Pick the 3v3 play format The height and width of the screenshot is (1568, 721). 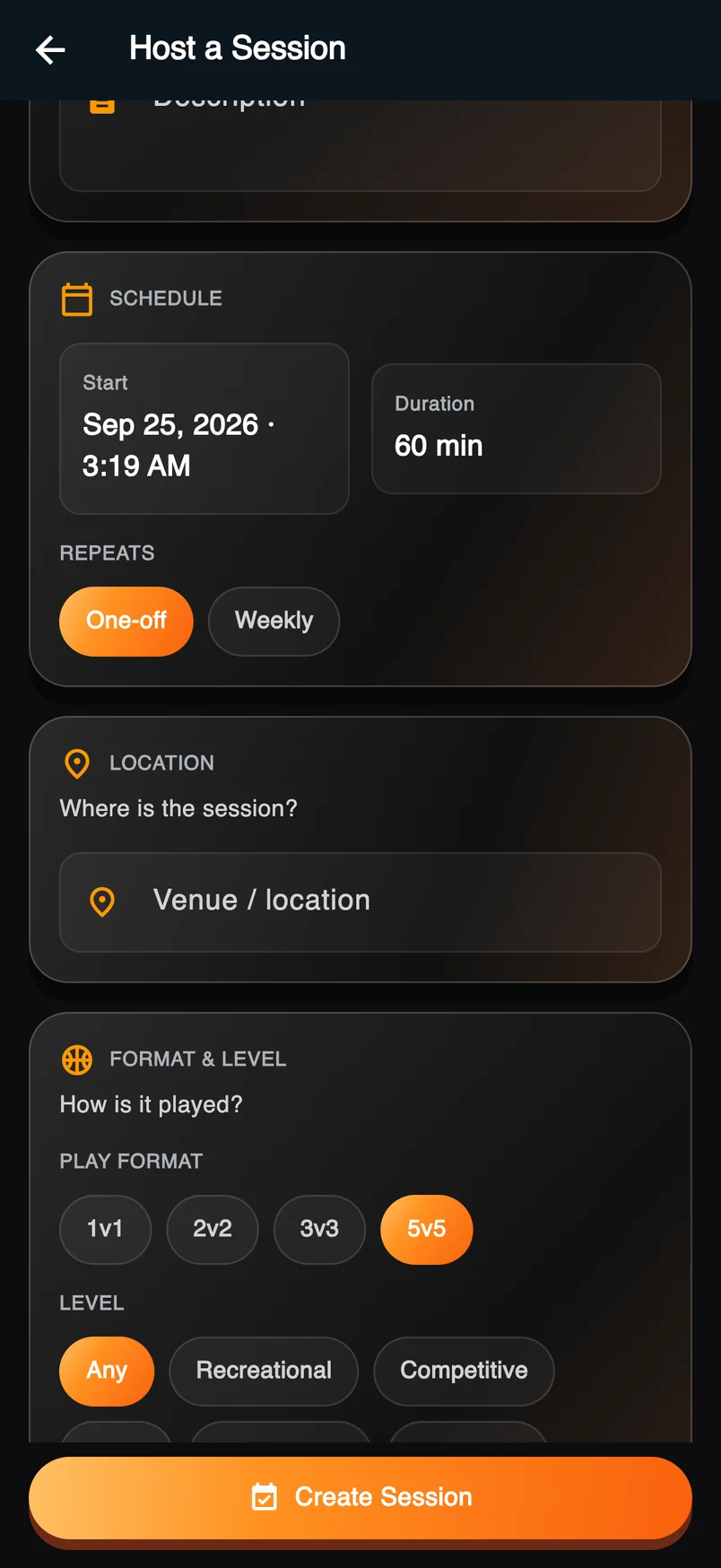[x=319, y=1230]
